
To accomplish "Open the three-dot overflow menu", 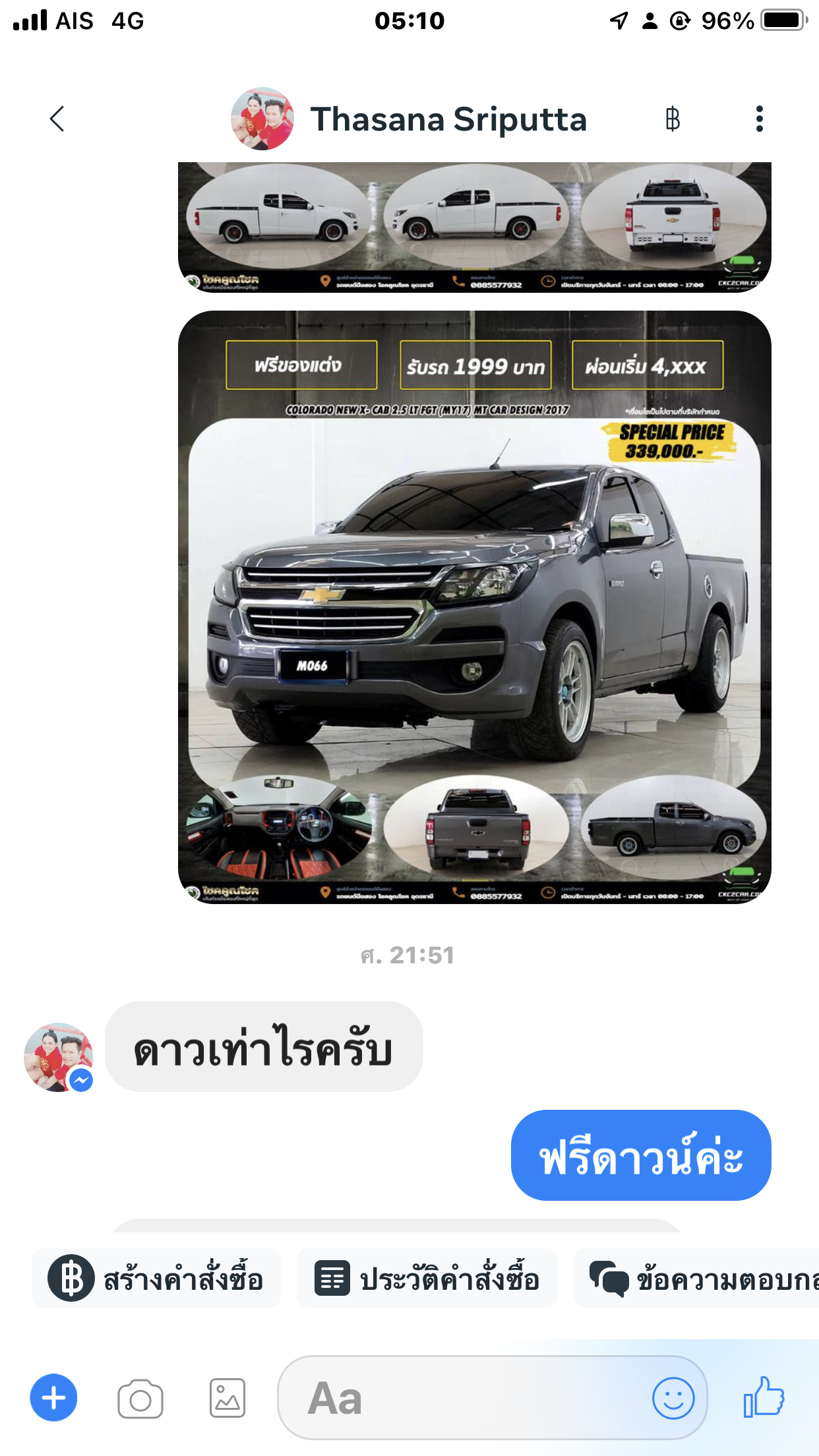I will click(760, 119).
